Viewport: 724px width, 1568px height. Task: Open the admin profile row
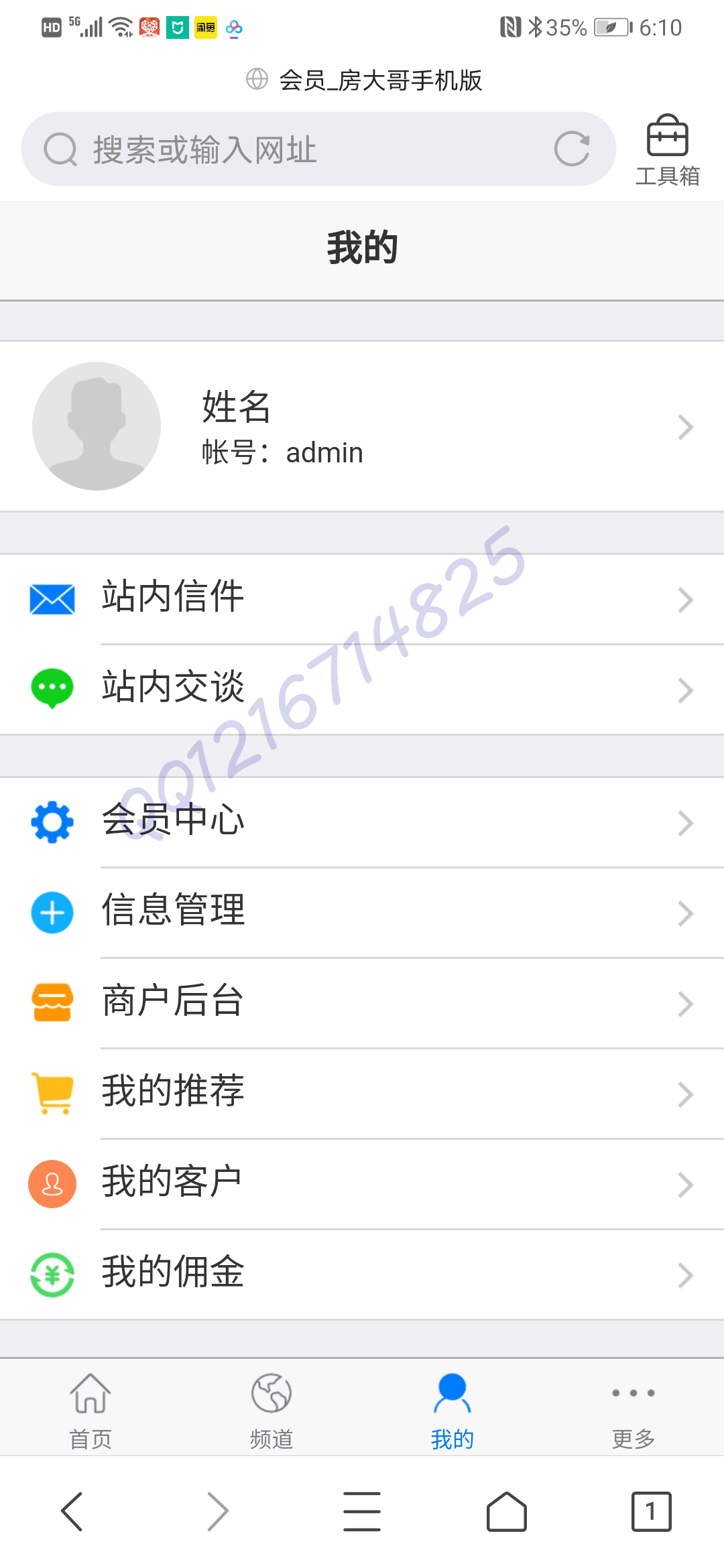[x=362, y=426]
